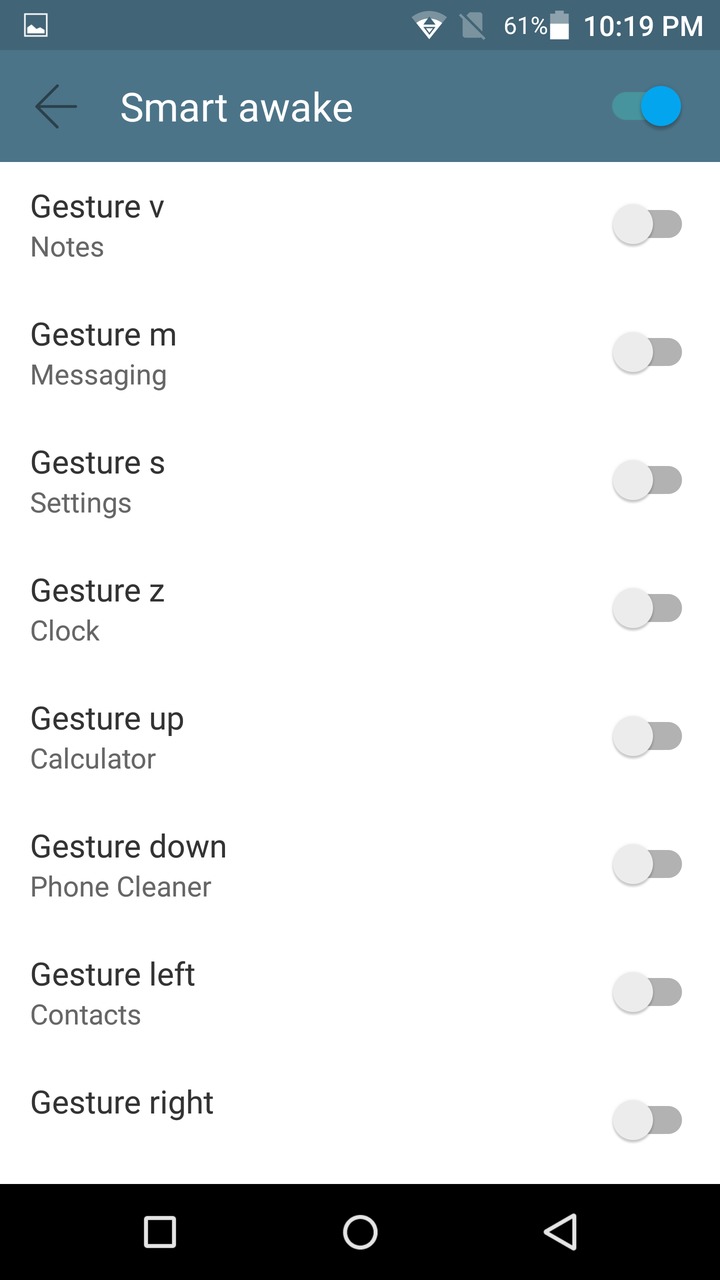Viewport: 720px width, 1280px height.
Task: Enable Gesture z for Clock
Action: click(647, 609)
